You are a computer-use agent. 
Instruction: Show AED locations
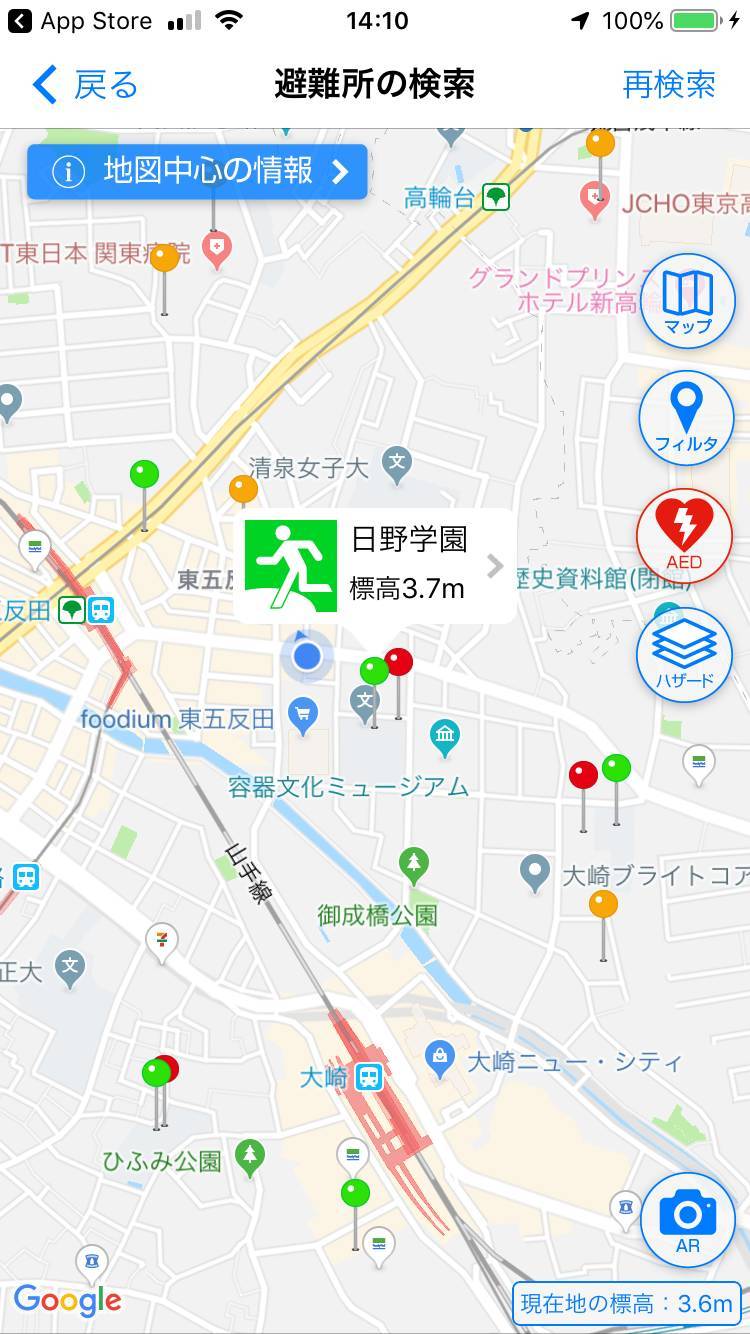685,536
